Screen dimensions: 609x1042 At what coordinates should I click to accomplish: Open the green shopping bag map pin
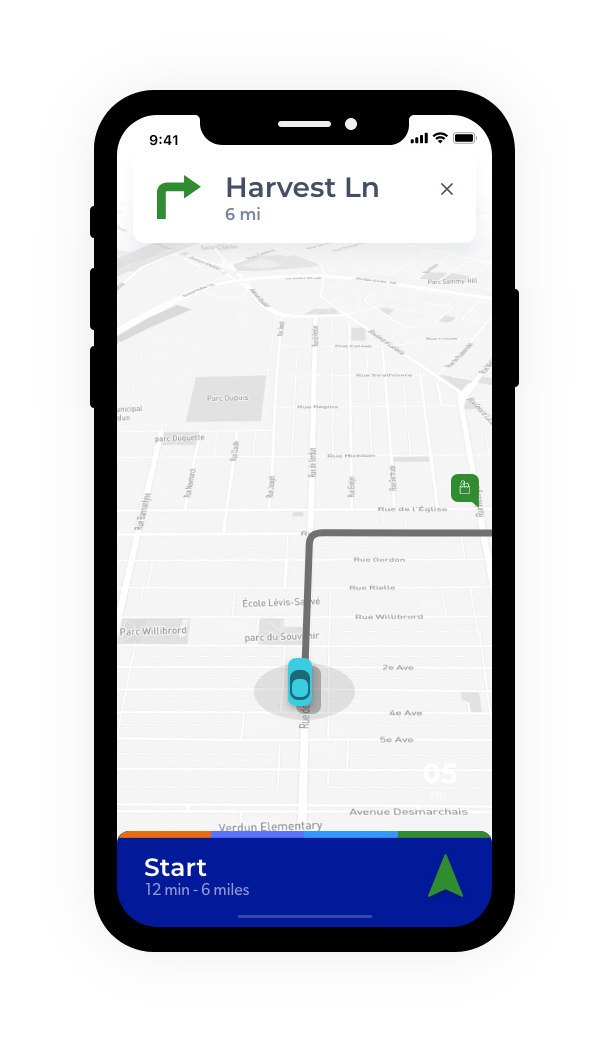(x=464, y=488)
